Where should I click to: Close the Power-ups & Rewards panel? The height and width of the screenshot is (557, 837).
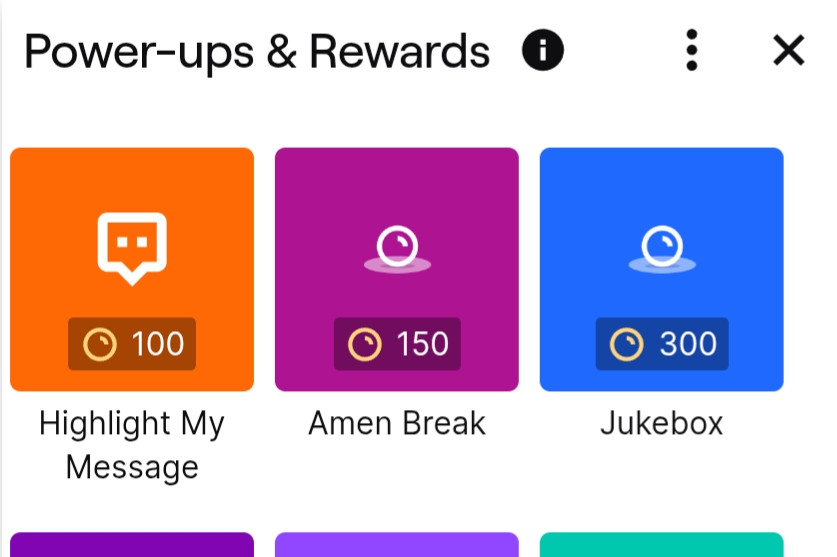(789, 50)
